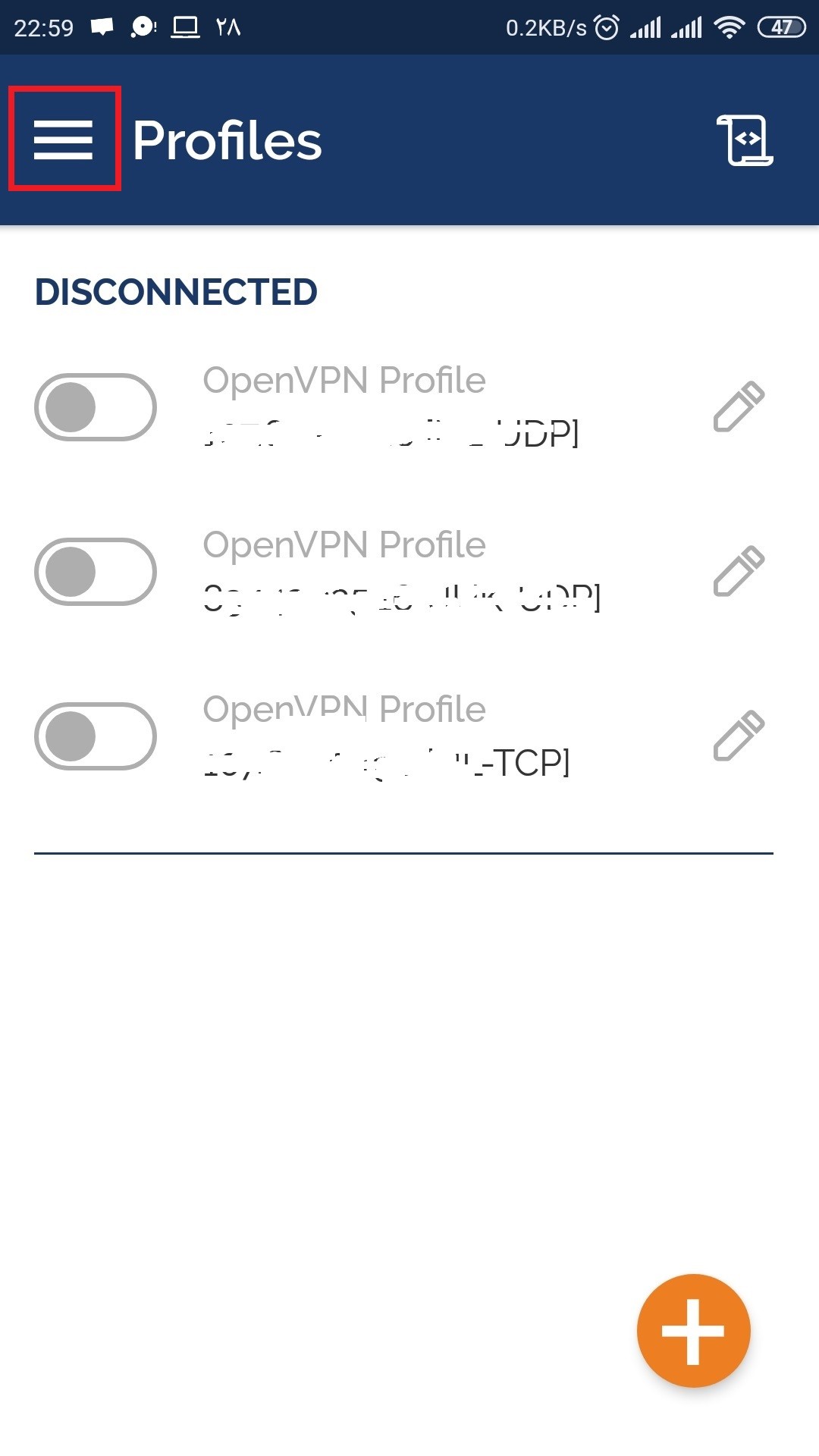
Task: Add a new profile with plus button
Action: tap(693, 1331)
